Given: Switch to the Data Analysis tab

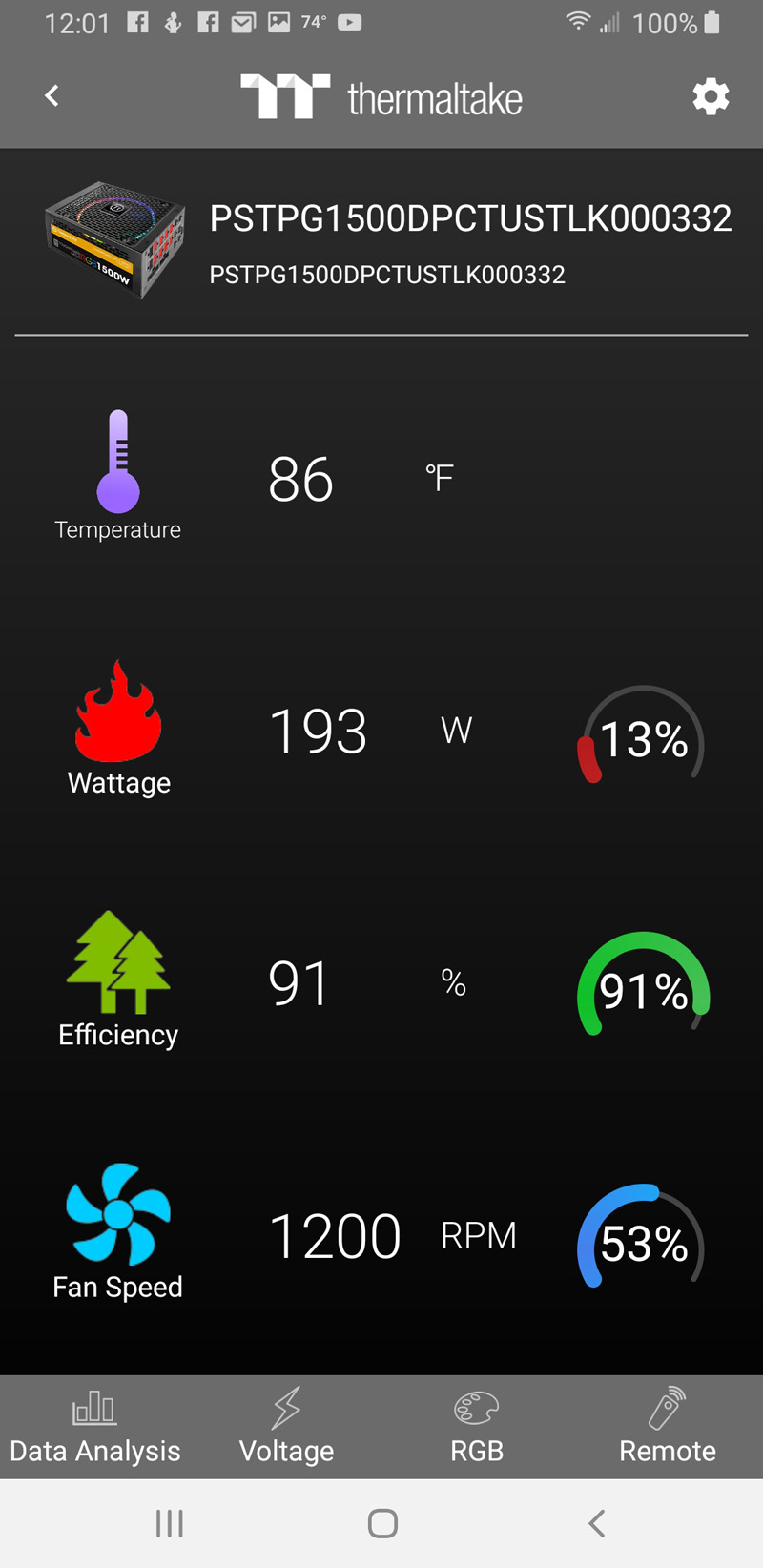Looking at the screenshot, I should 95,1427.
